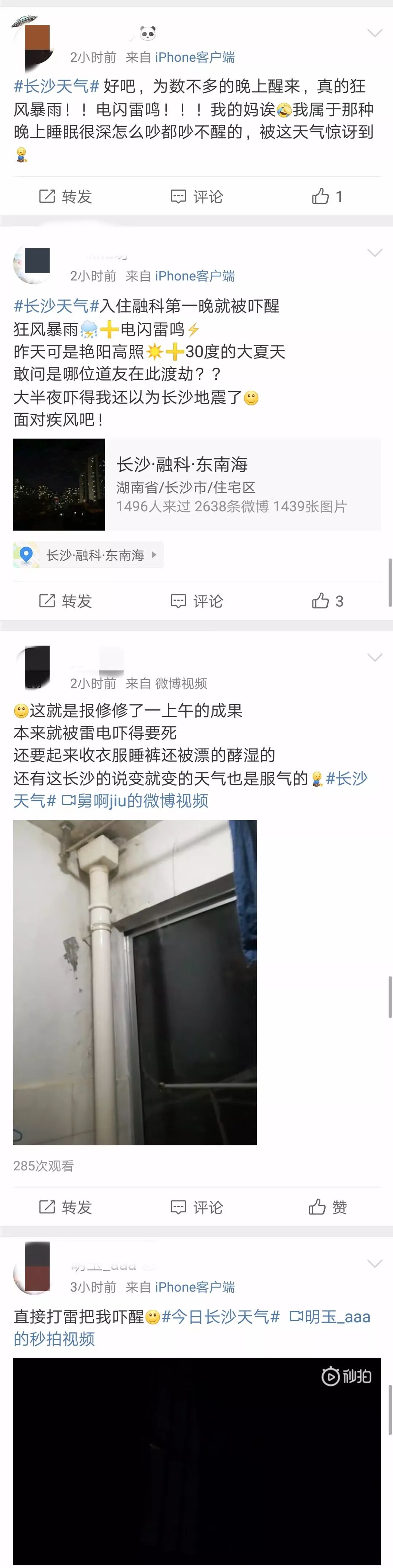Expand the dropdown arrow on the 融科 post
393x1568 pixels.
pos(375,253)
